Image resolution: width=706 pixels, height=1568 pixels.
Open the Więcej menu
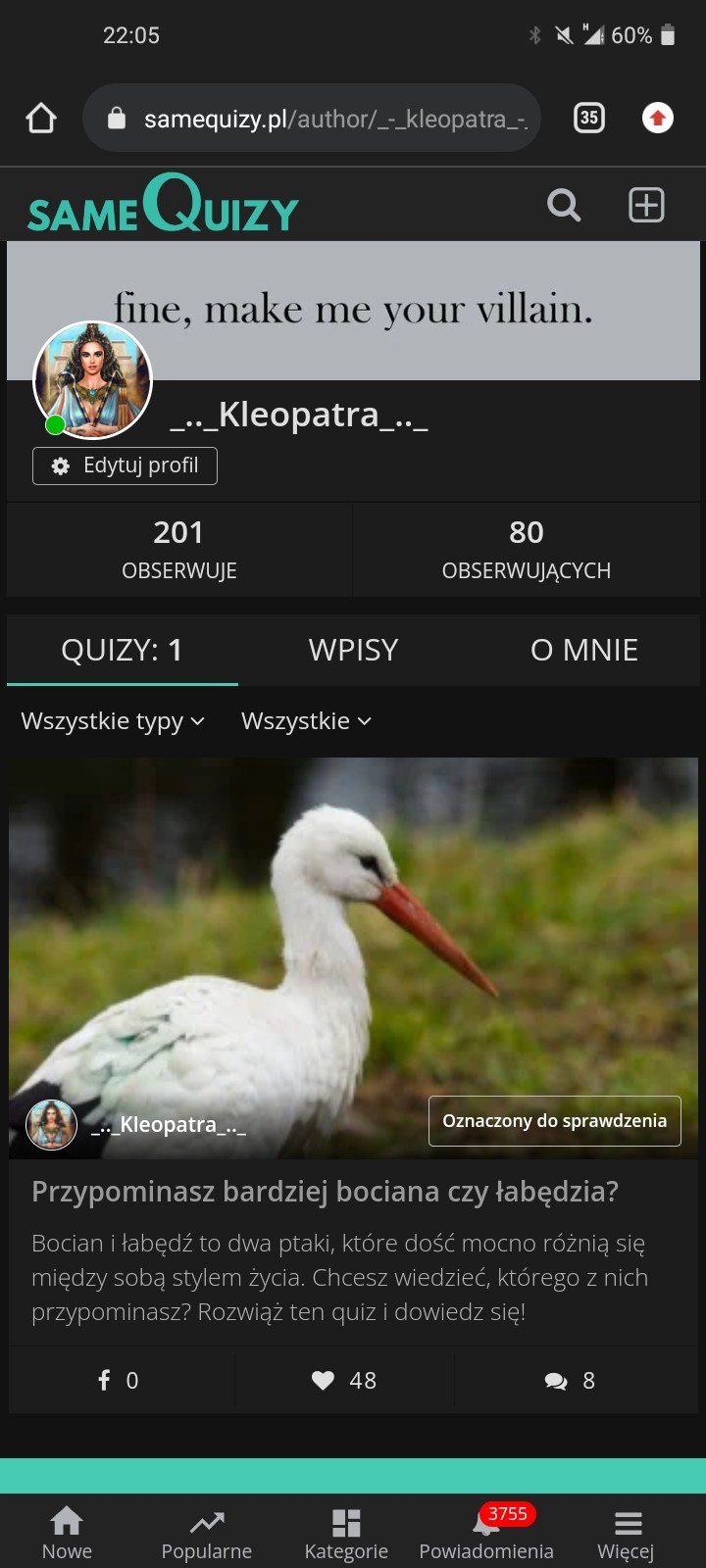[x=626, y=1533]
